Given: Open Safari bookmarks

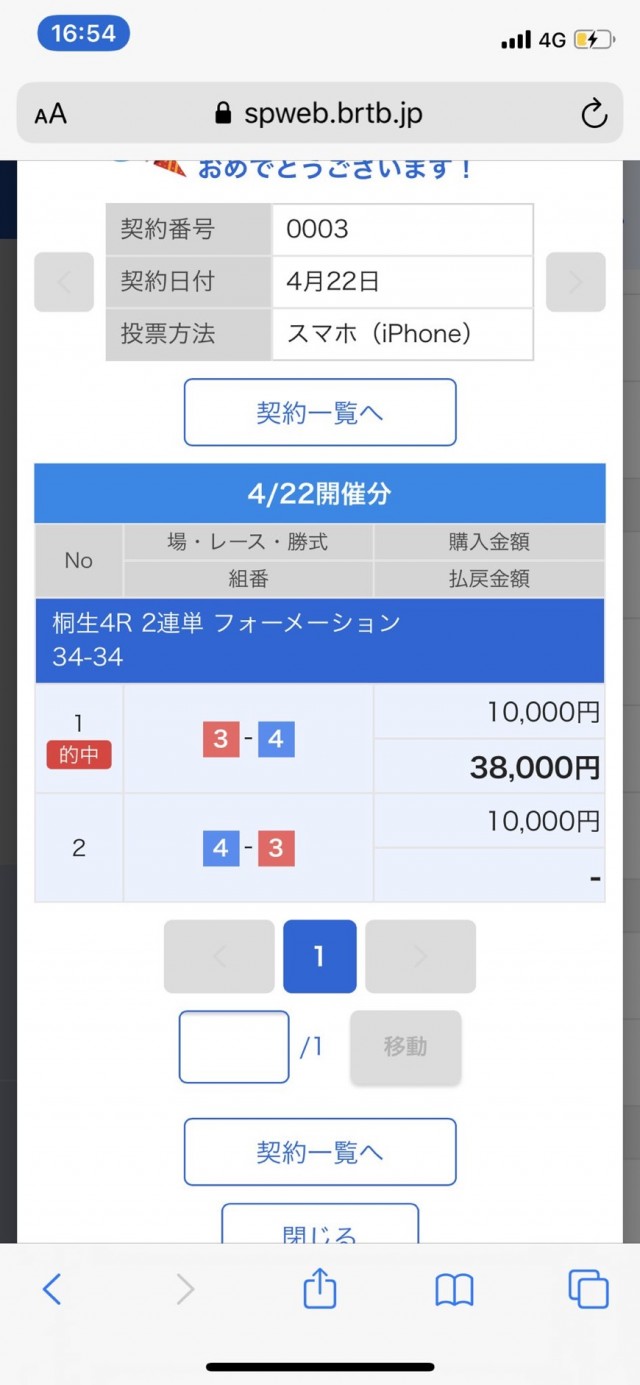Looking at the screenshot, I should click(x=454, y=1289).
